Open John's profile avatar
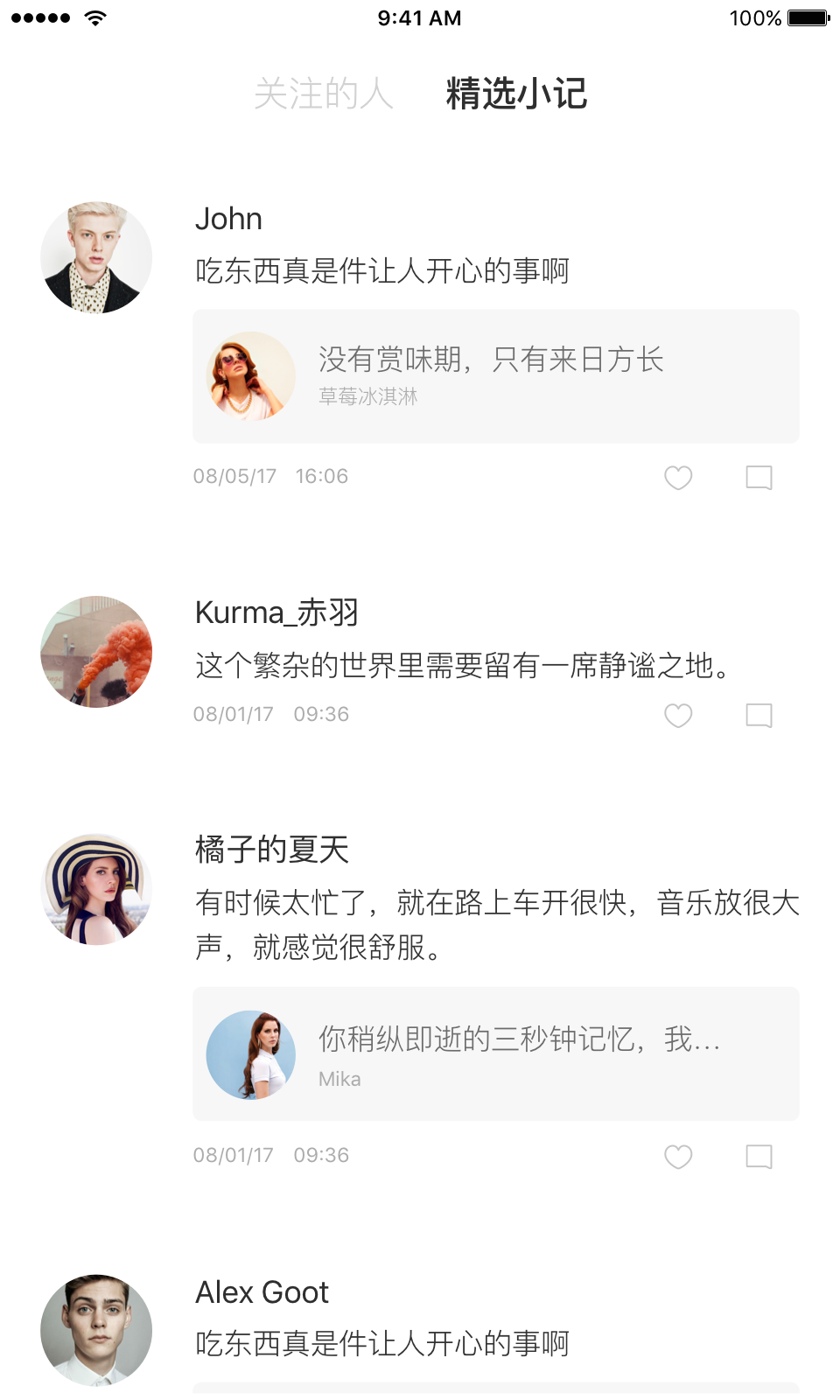The image size is (840, 1400). pos(96,256)
